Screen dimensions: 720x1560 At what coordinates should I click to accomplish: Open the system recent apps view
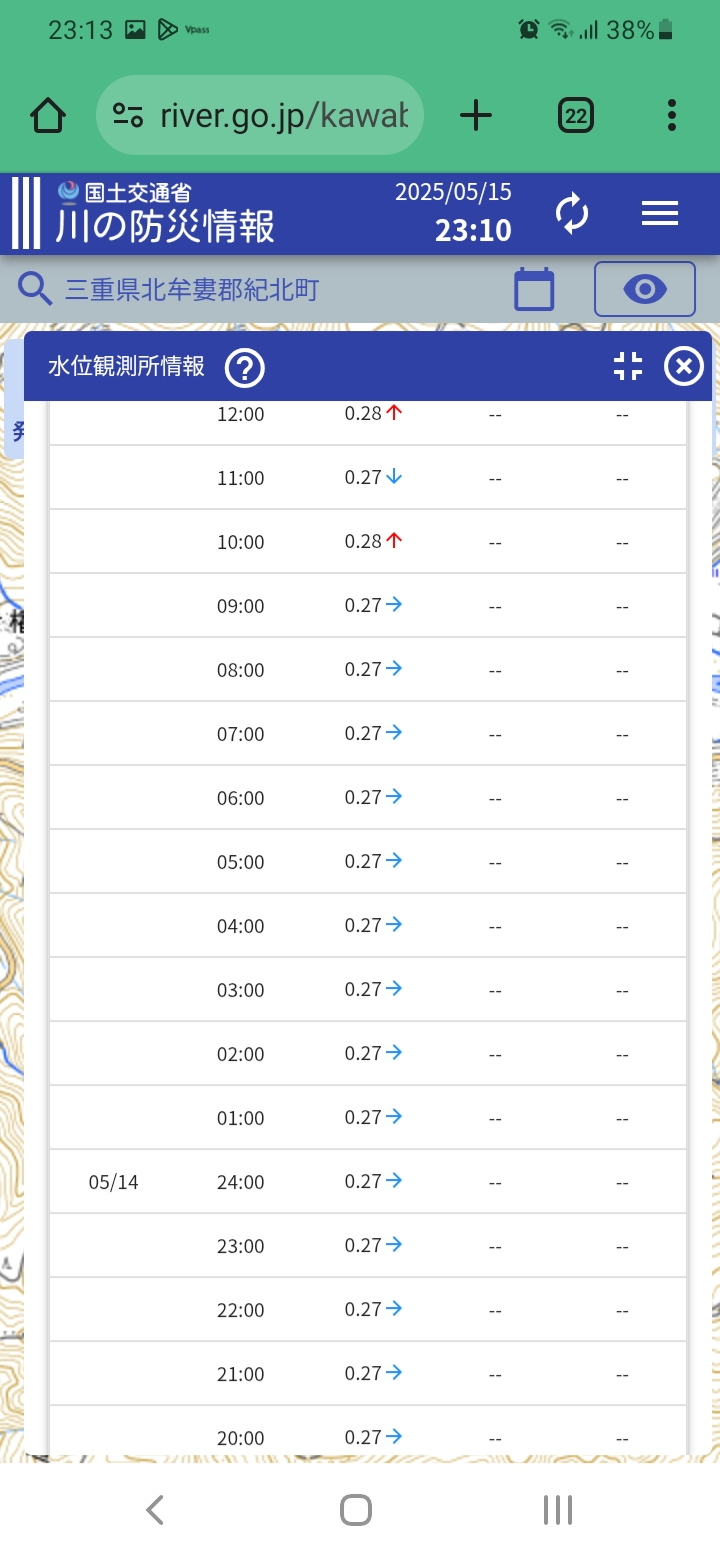point(558,1510)
